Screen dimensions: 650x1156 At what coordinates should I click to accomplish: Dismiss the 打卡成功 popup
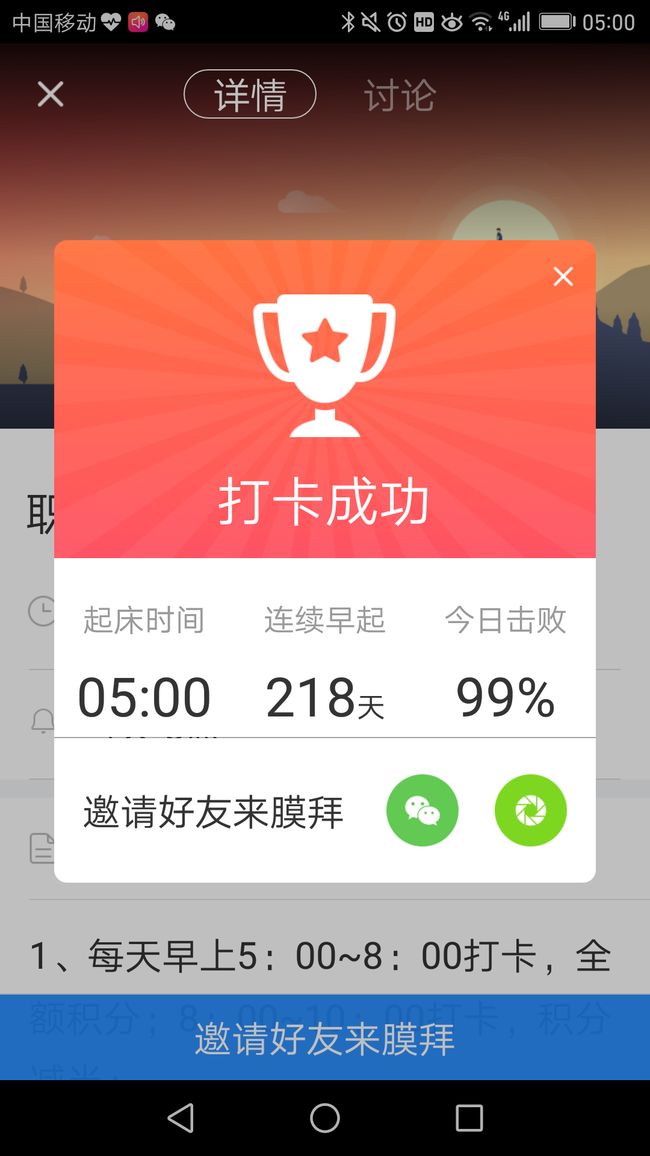(x=563, y=276)
